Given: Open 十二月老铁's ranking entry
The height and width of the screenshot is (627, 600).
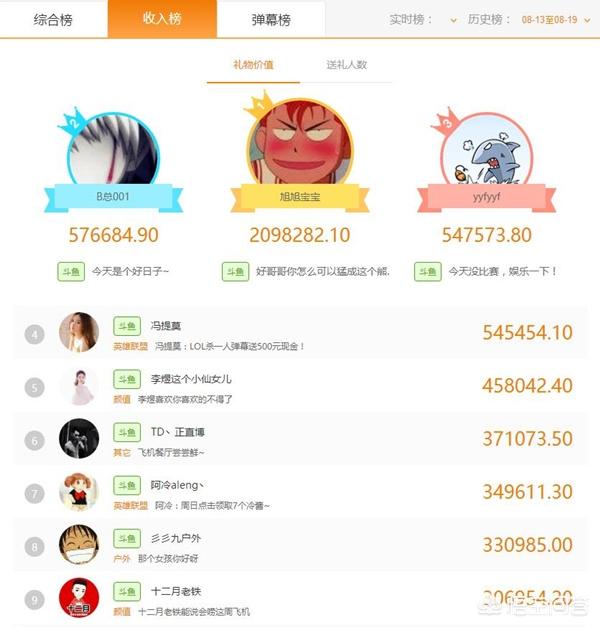Looking at the screenshot, I should click(x=300, y=597).
